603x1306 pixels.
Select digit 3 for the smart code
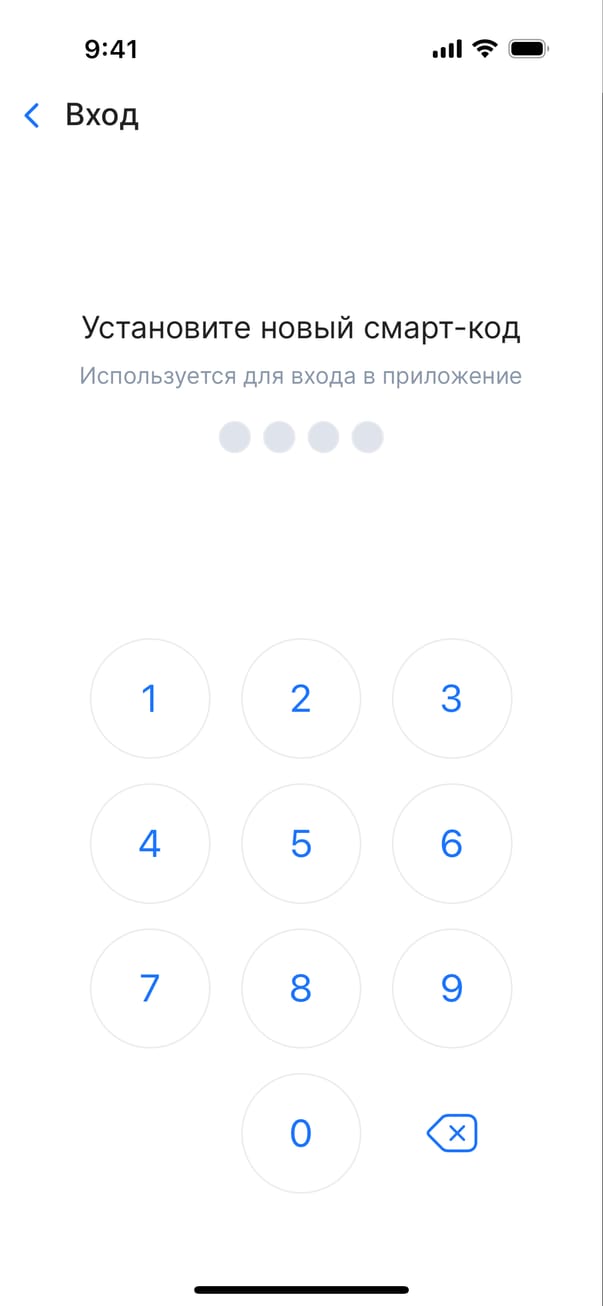[451, 698]
